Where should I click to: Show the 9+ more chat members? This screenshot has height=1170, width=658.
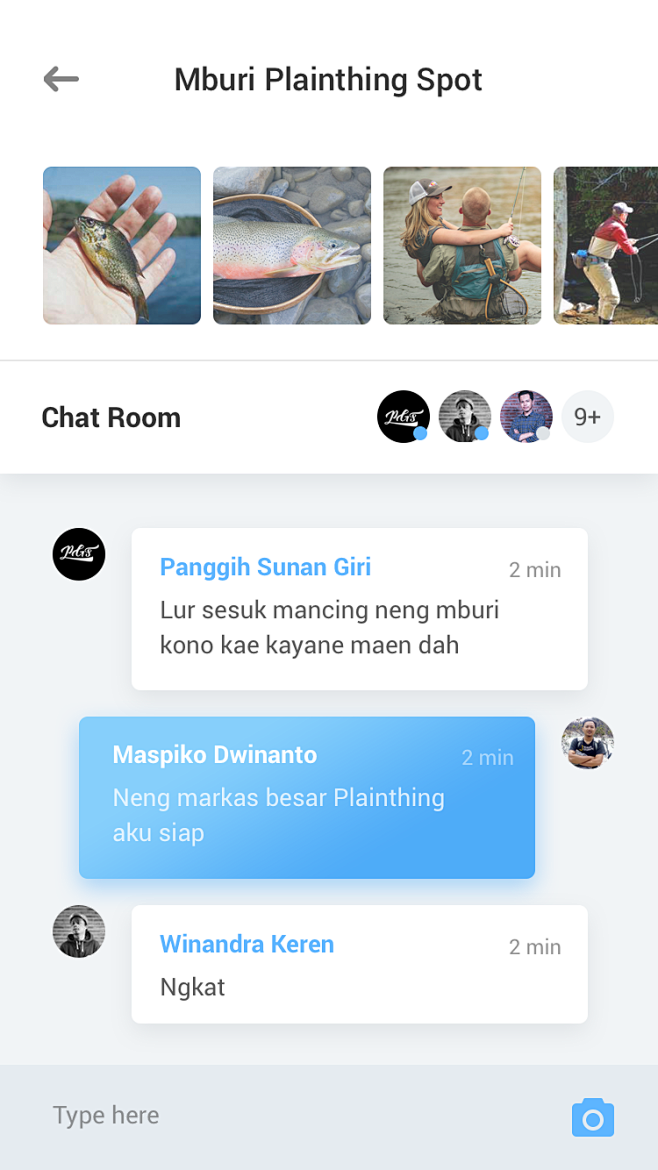(x=587, y=417)
